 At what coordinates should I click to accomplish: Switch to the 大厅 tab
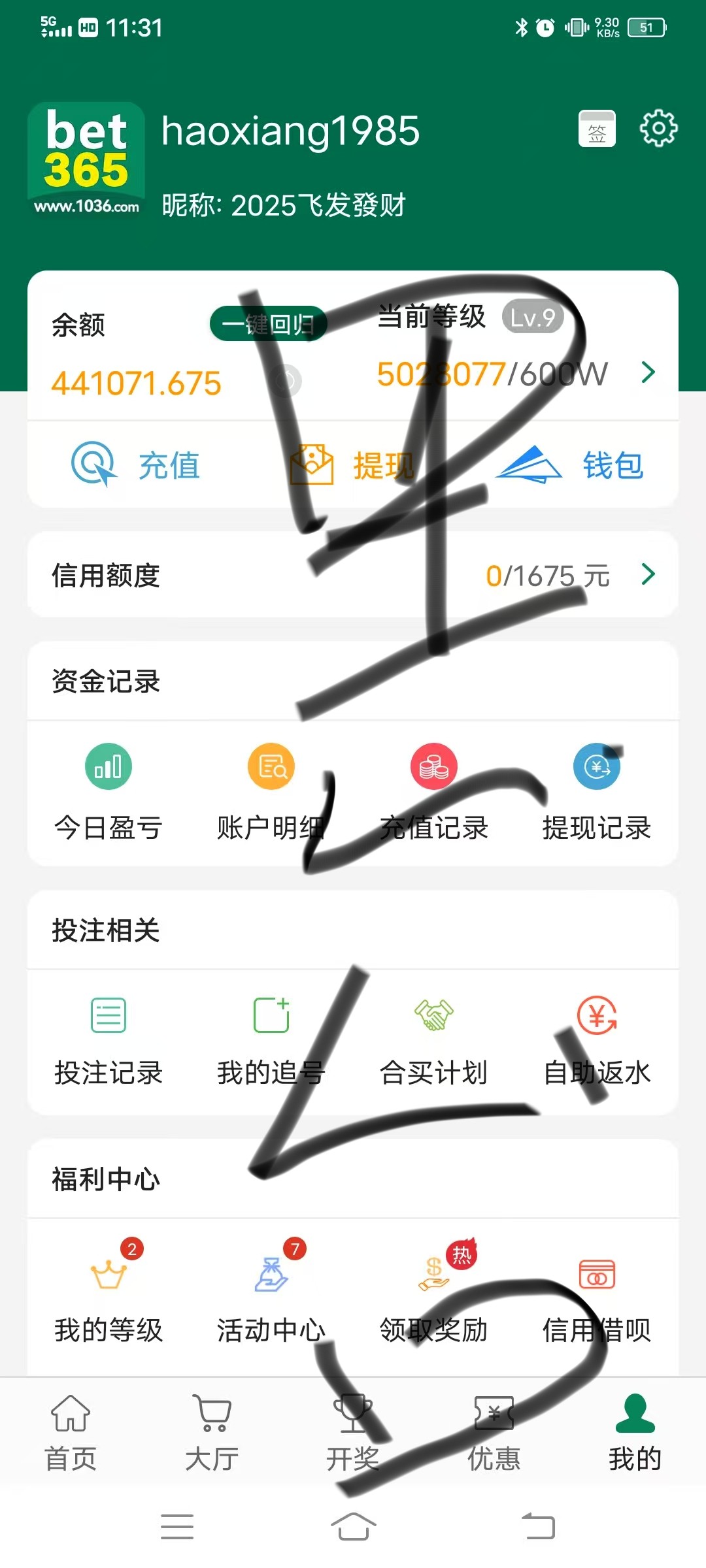[212, 1432]
